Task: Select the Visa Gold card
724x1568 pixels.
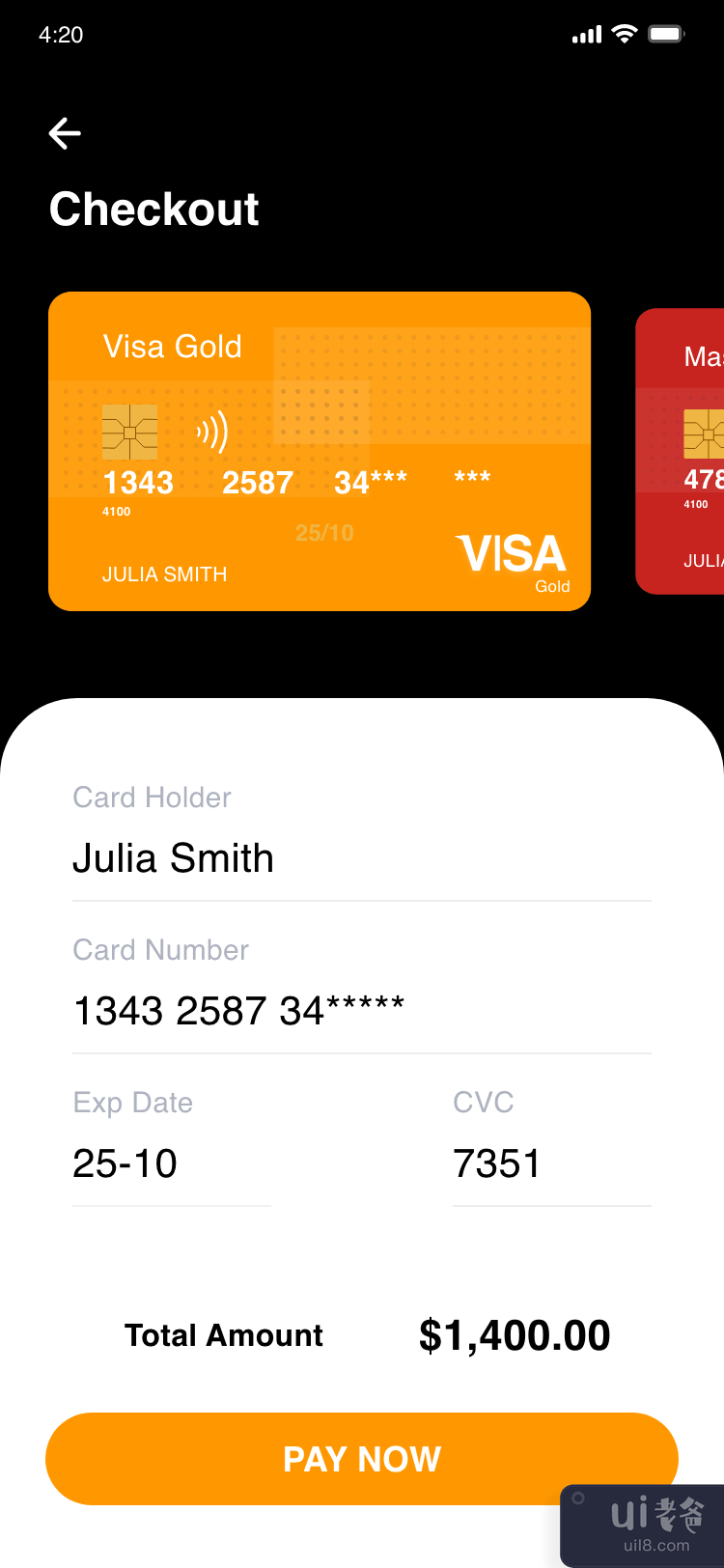Action: click(x=319, y=451)
